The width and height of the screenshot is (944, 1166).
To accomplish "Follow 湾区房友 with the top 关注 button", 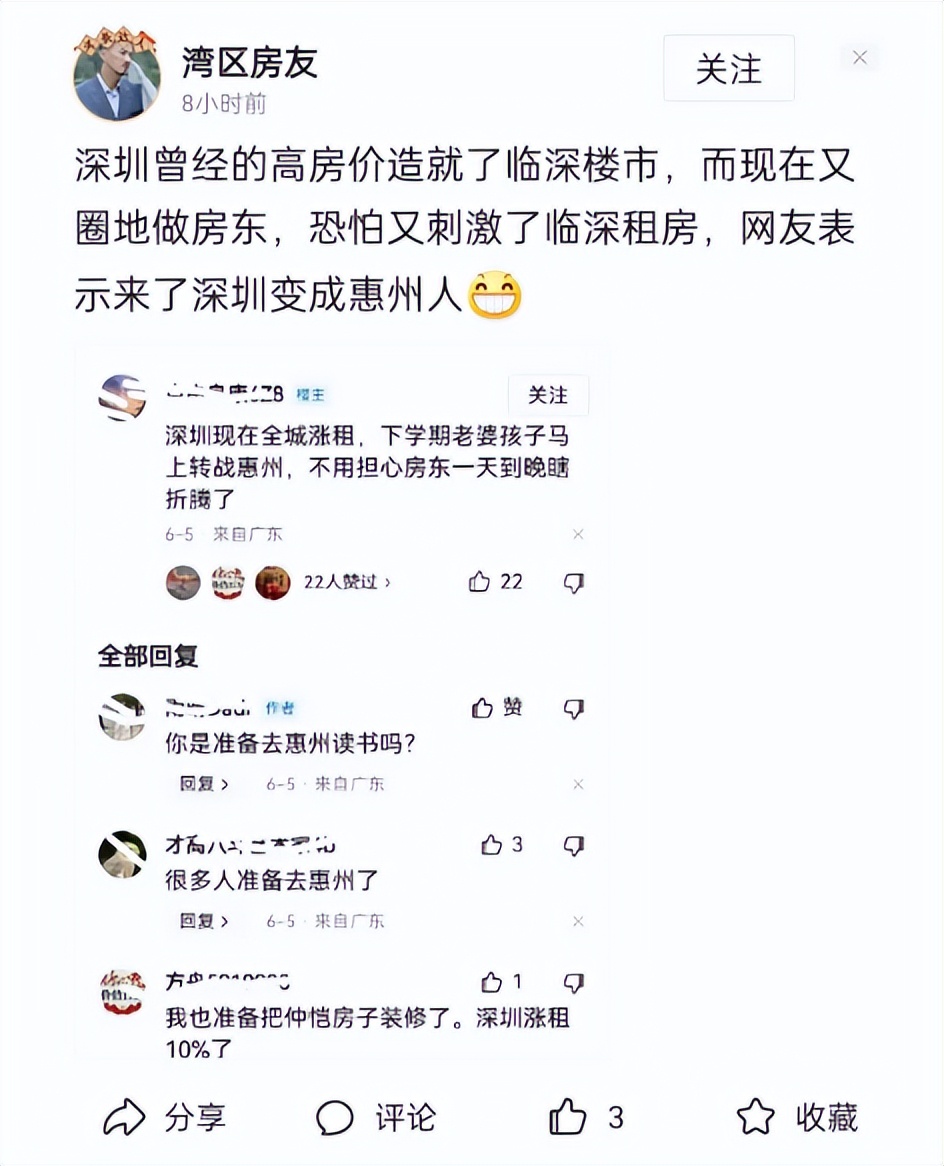I will click(728, 68).
